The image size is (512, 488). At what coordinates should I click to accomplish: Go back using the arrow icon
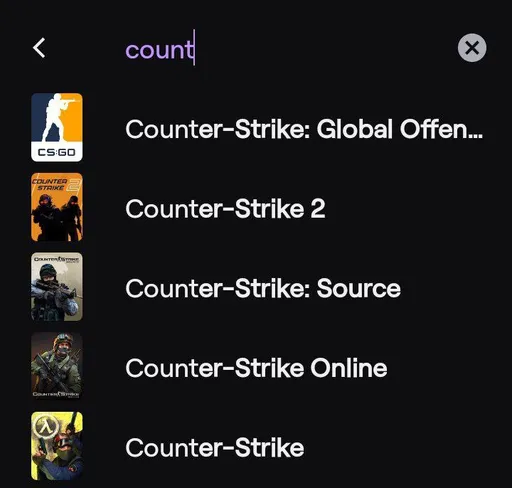pos(39,48)
